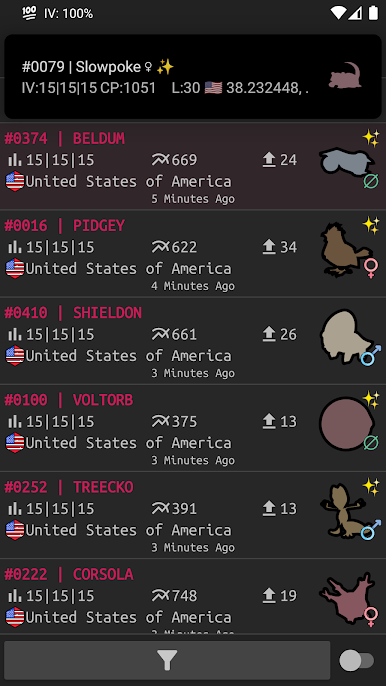Toggle the switch beside the filter button
The image size is (386, 686).
click(x=357, y=661)
